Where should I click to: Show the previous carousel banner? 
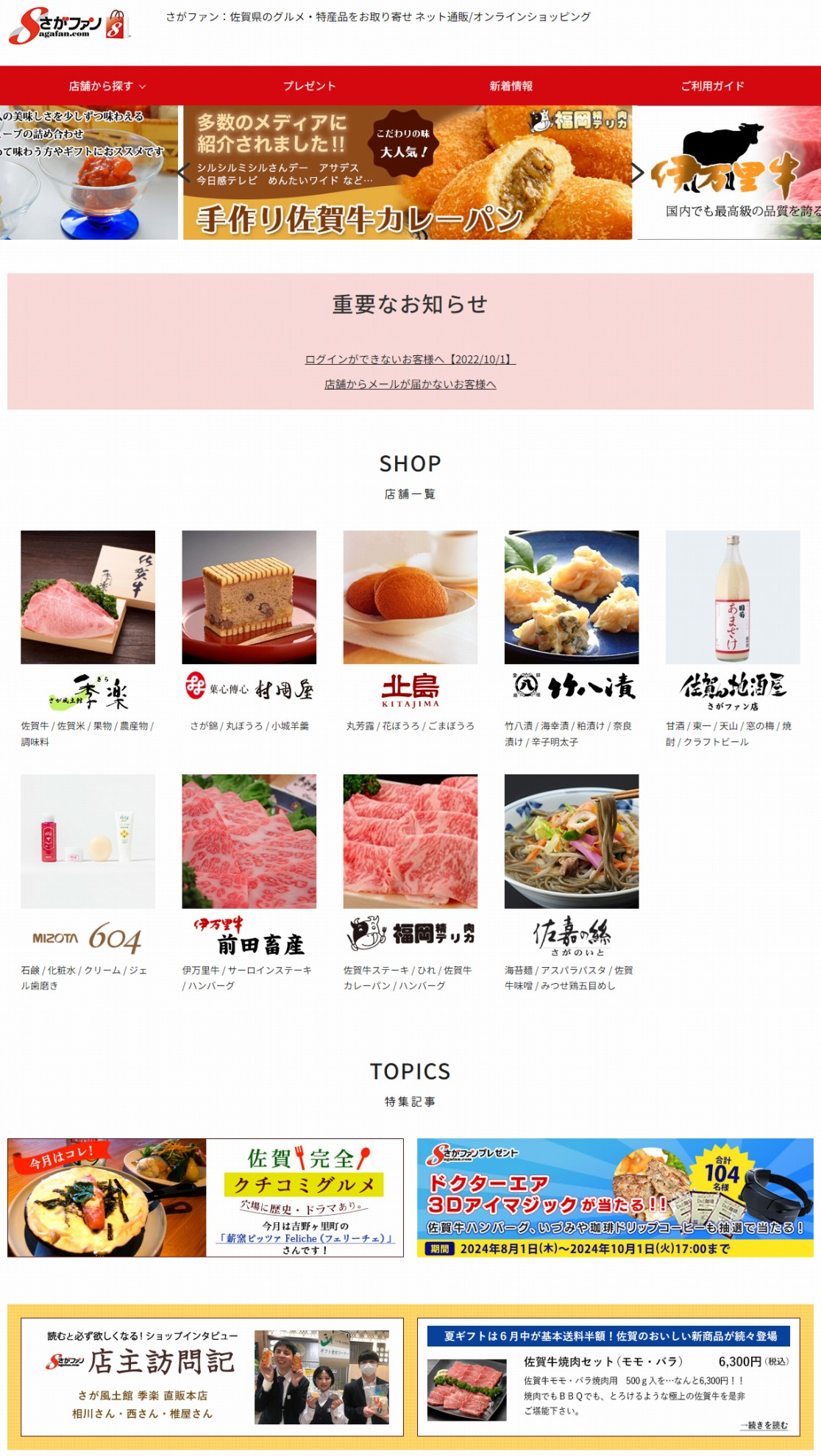[x=184, y=173]
